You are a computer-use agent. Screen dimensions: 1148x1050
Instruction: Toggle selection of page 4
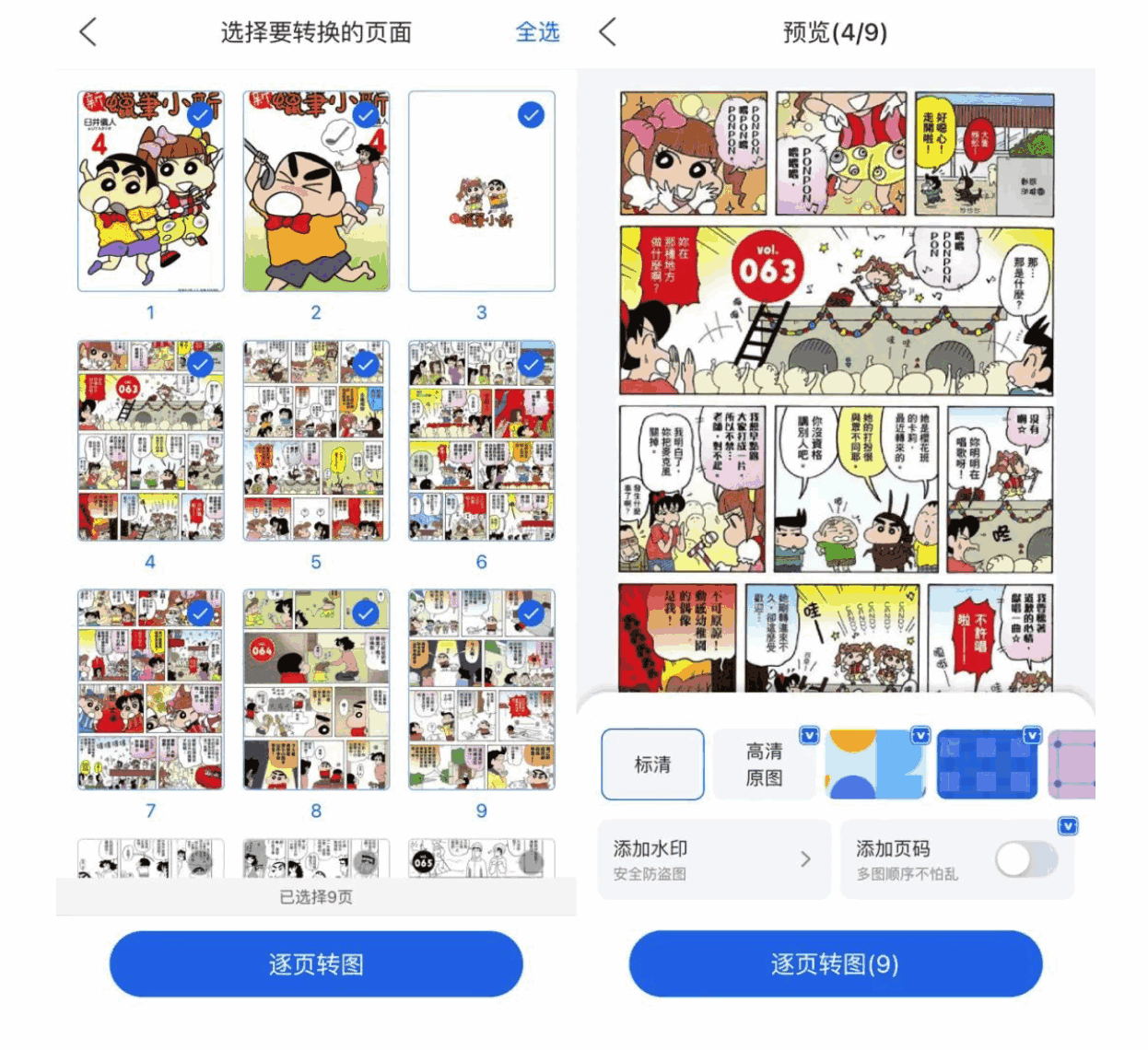click(x=200, y=365)
